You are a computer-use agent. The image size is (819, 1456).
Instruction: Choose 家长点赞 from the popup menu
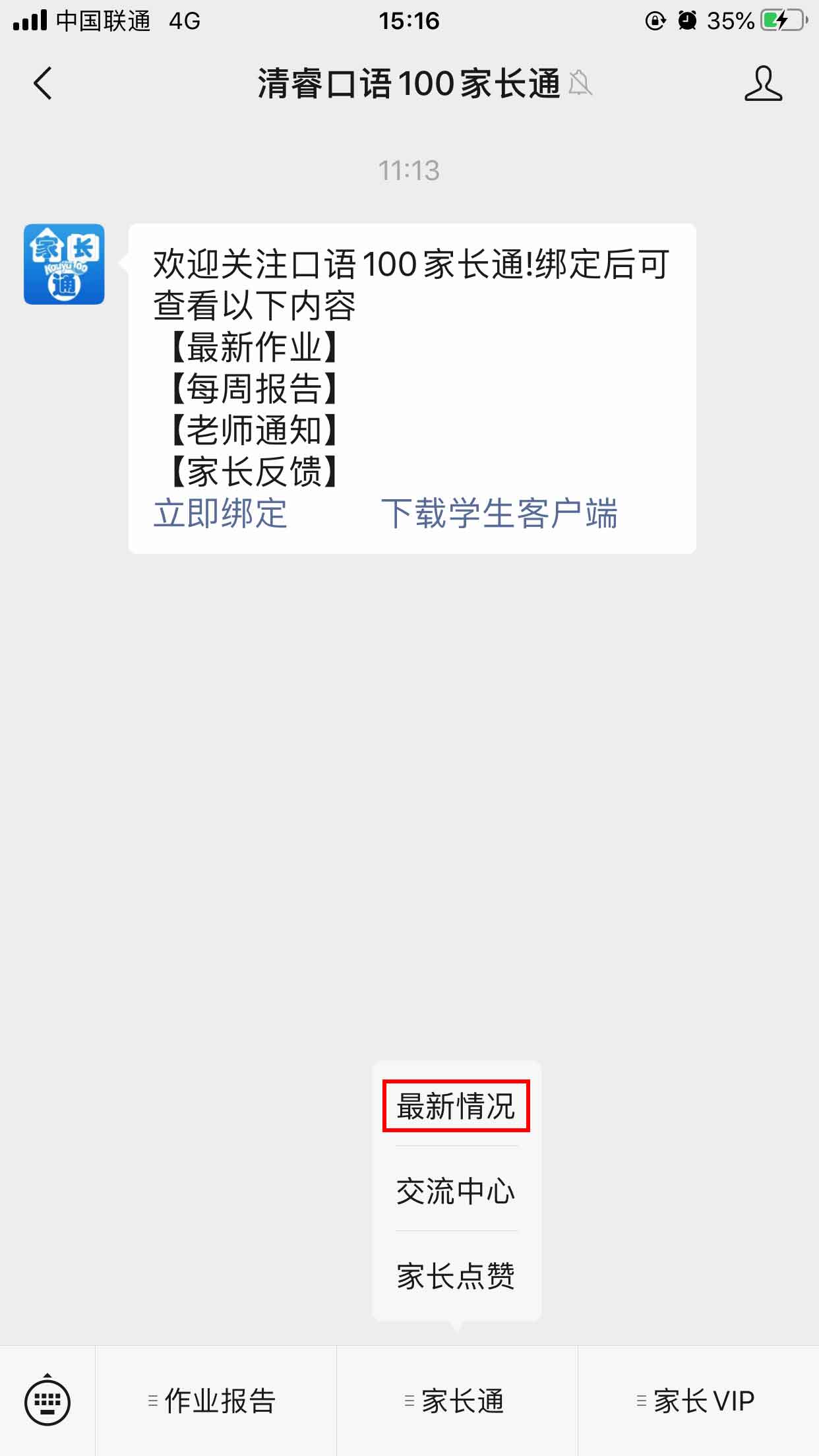456,1275
